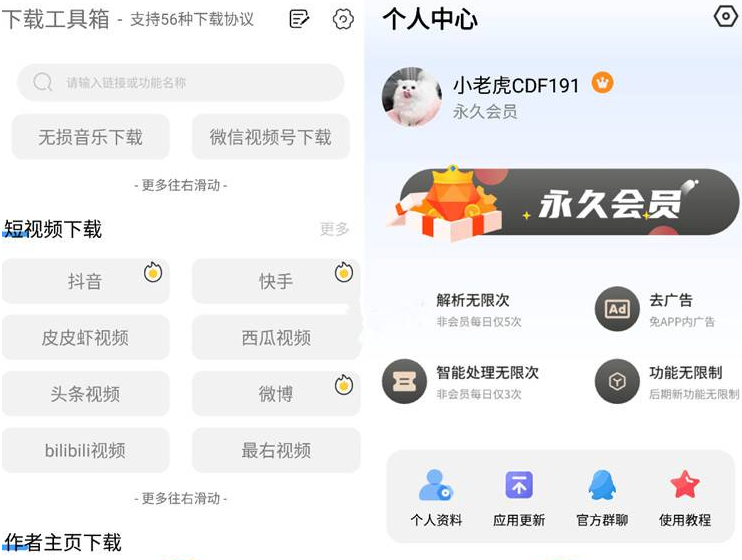The height and width of the screenshot is (560, 742).
Task: Select 最右视频 downloader
Action: tap(275, 450)
